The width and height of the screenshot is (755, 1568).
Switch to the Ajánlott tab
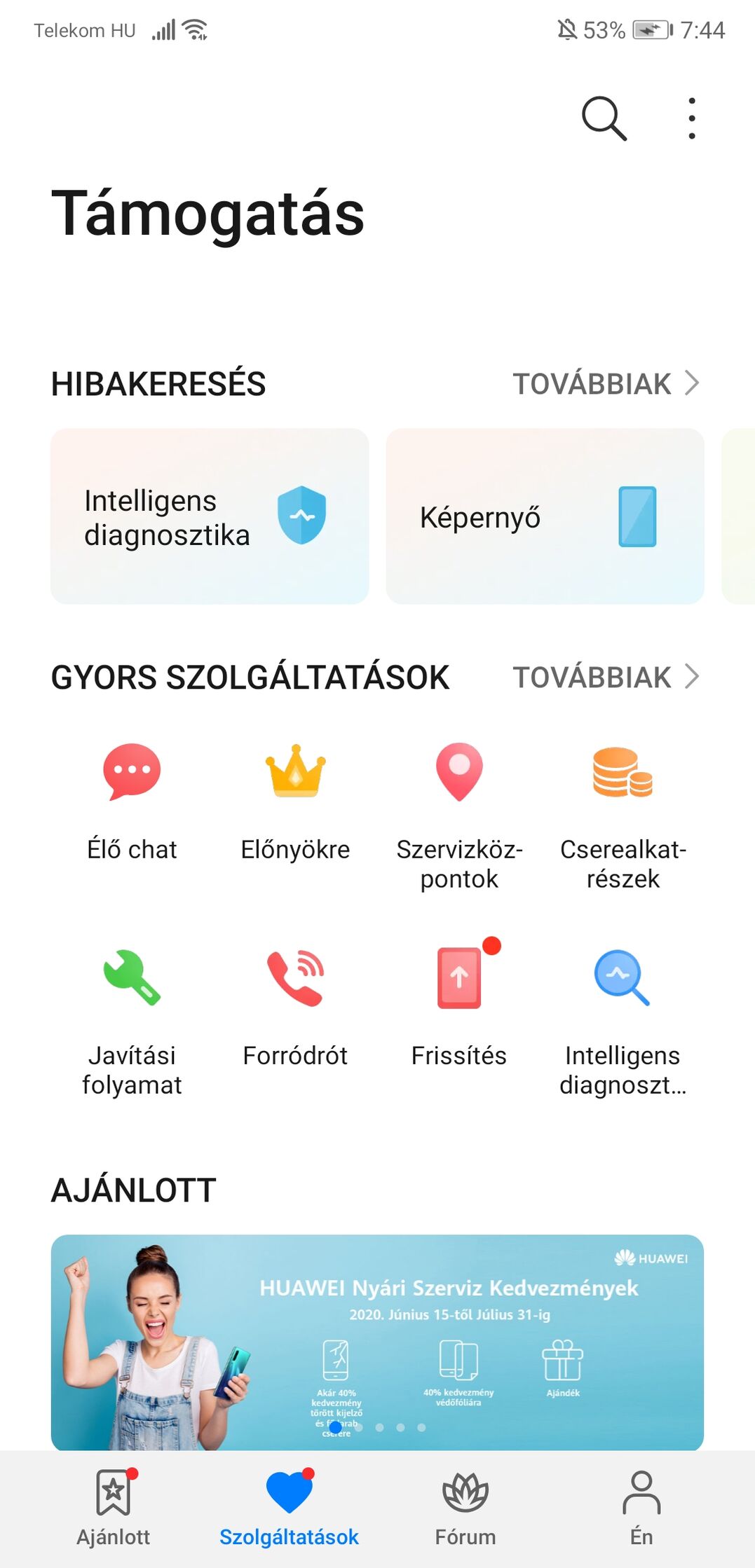click(113, 1508)
